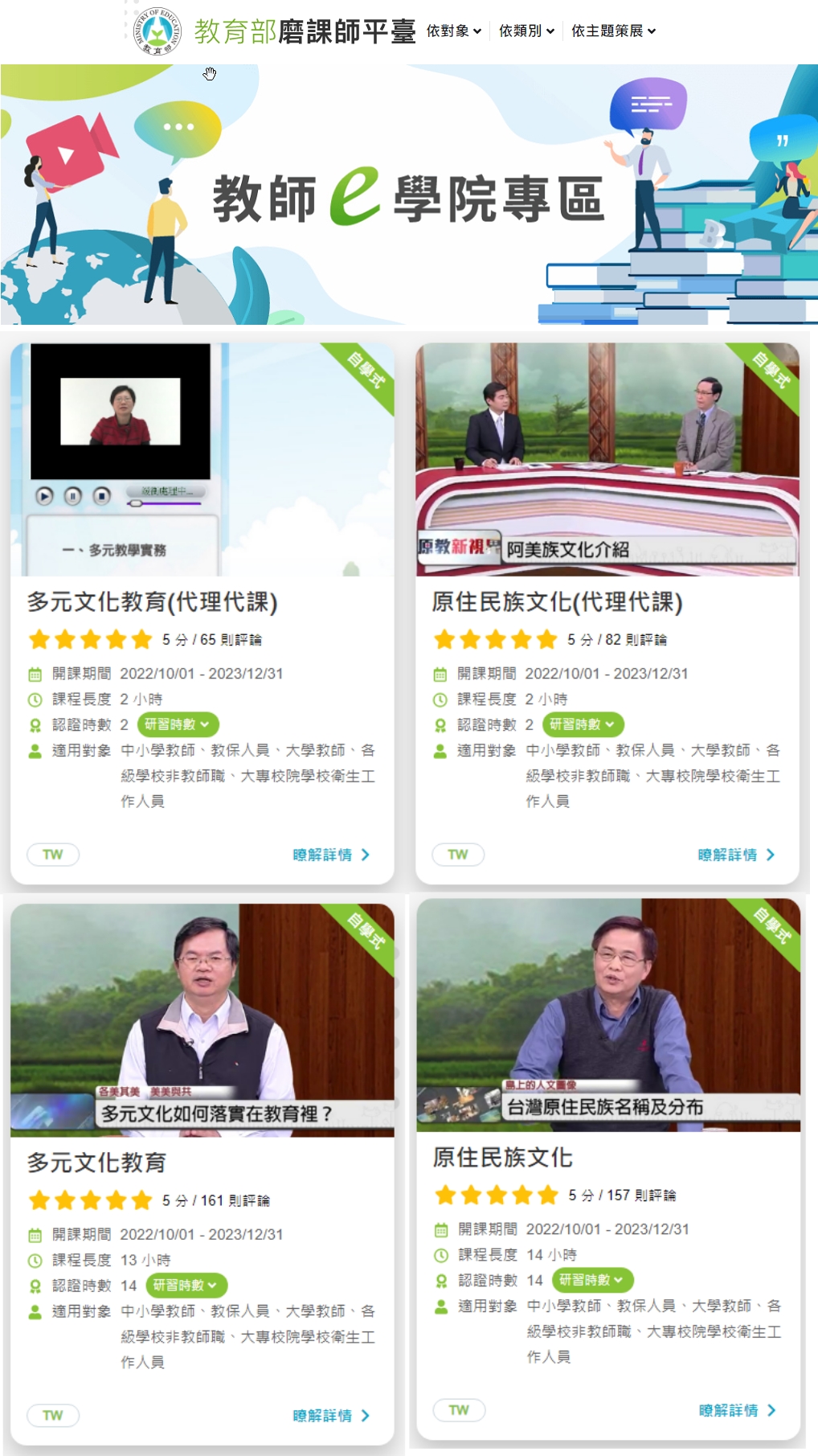The height and width of the screenshot is (1456, 818).
Task: Open the 原住民族文化(代理代課) course card image
Action: click(607, 459)
